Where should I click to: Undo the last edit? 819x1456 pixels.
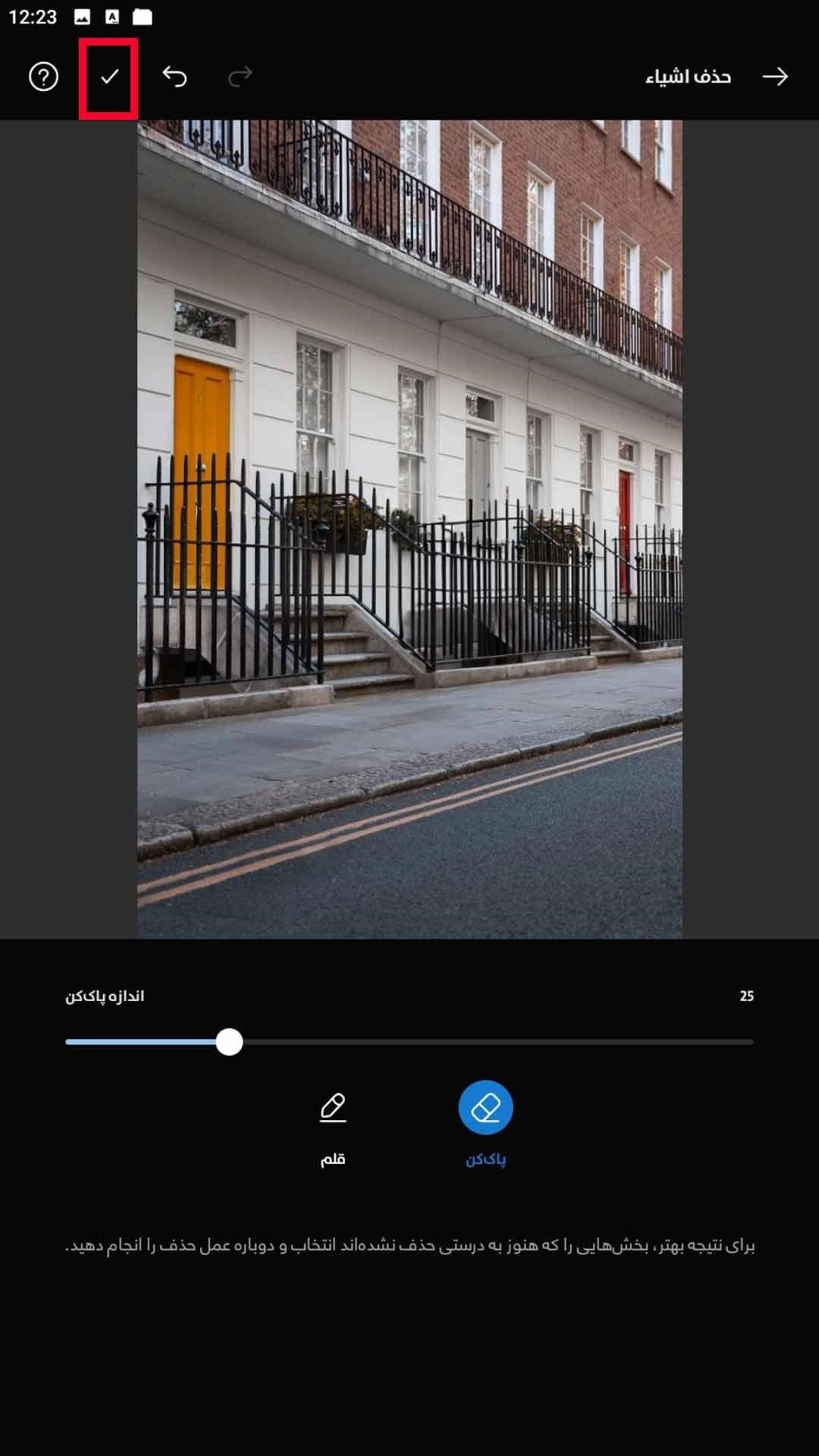point(174,77)
